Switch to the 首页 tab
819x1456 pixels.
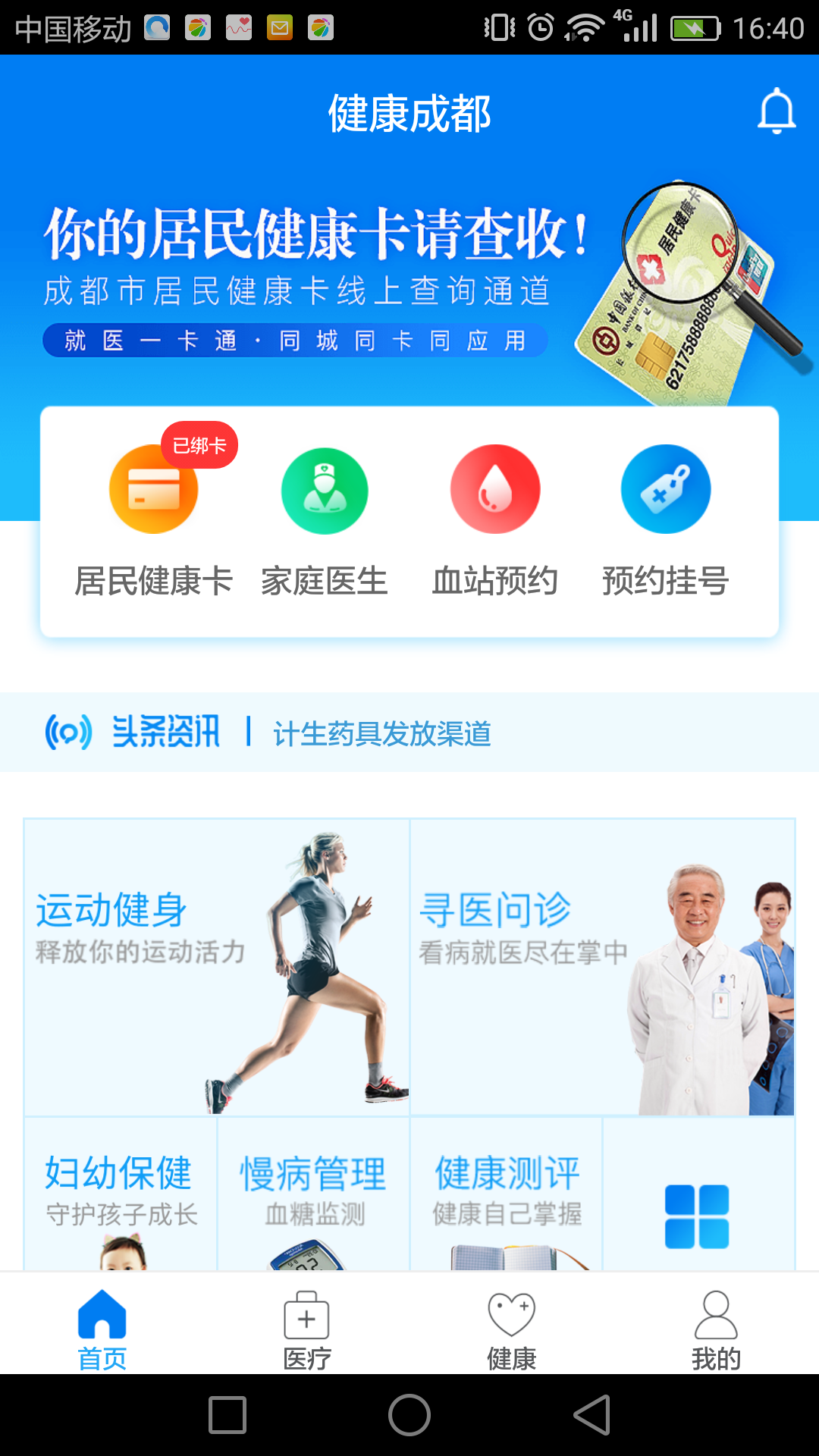click(102, 1329)
